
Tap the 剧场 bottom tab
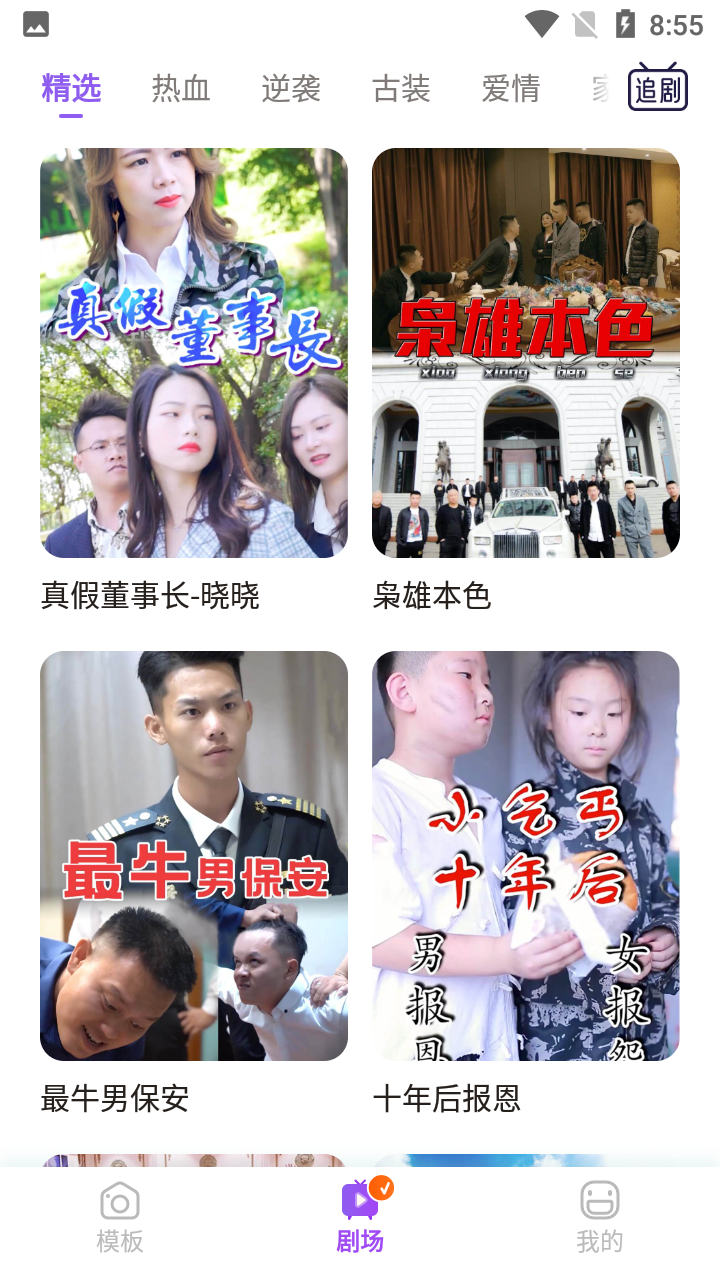tap(360, 1217)
